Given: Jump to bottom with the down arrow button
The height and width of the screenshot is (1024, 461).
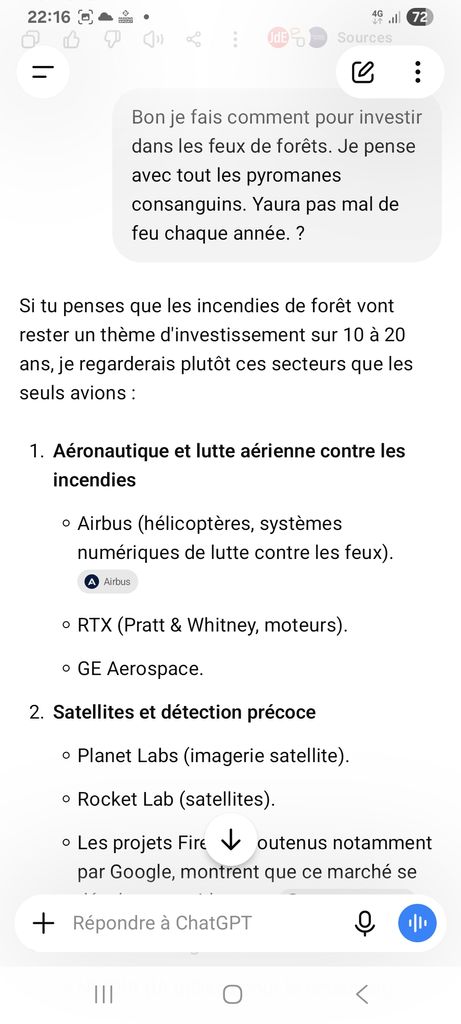Looking at the screenshot, I should 231,840.
